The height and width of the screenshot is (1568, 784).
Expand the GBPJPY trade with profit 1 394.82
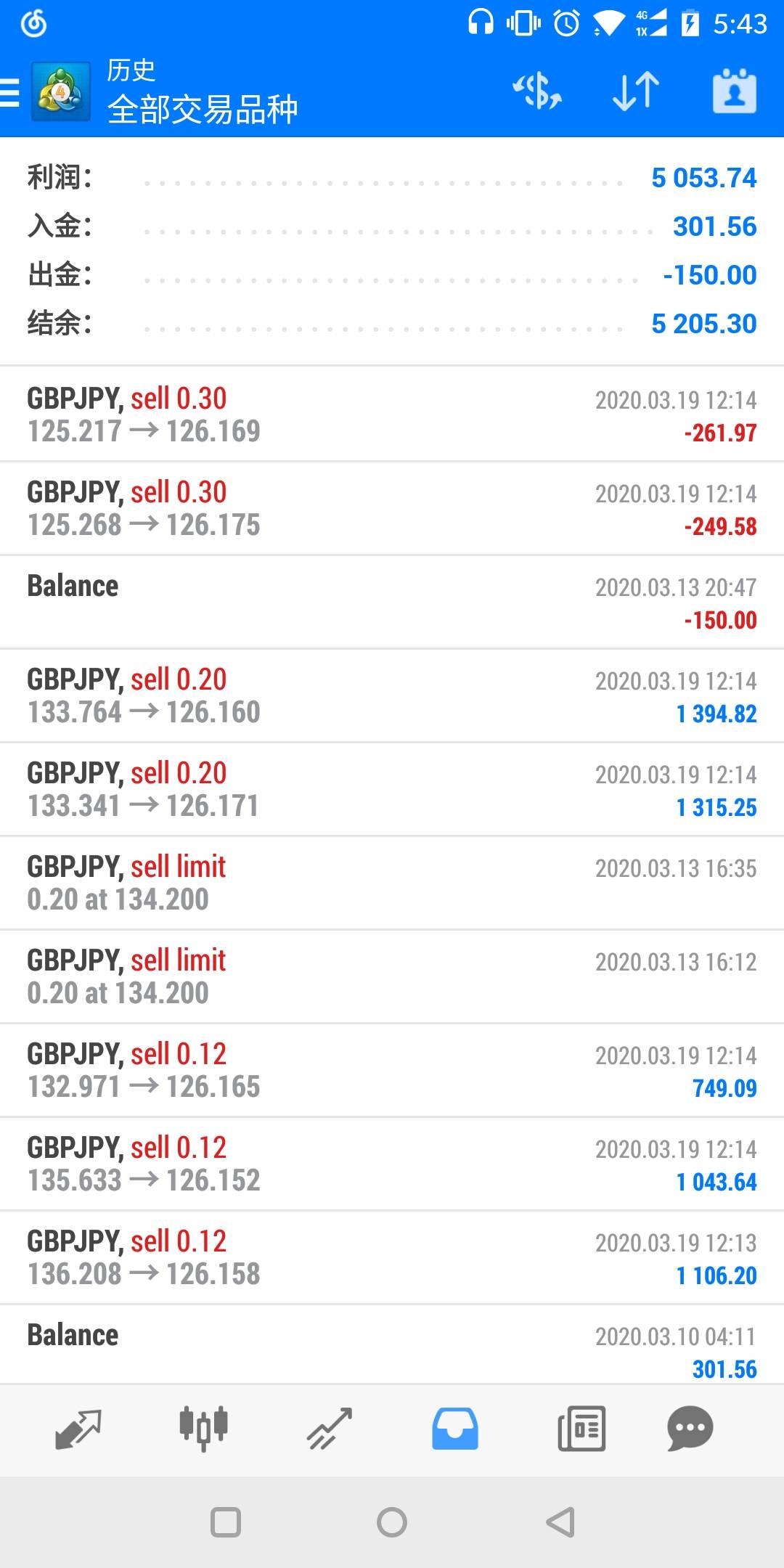click(x=392, y=695)
